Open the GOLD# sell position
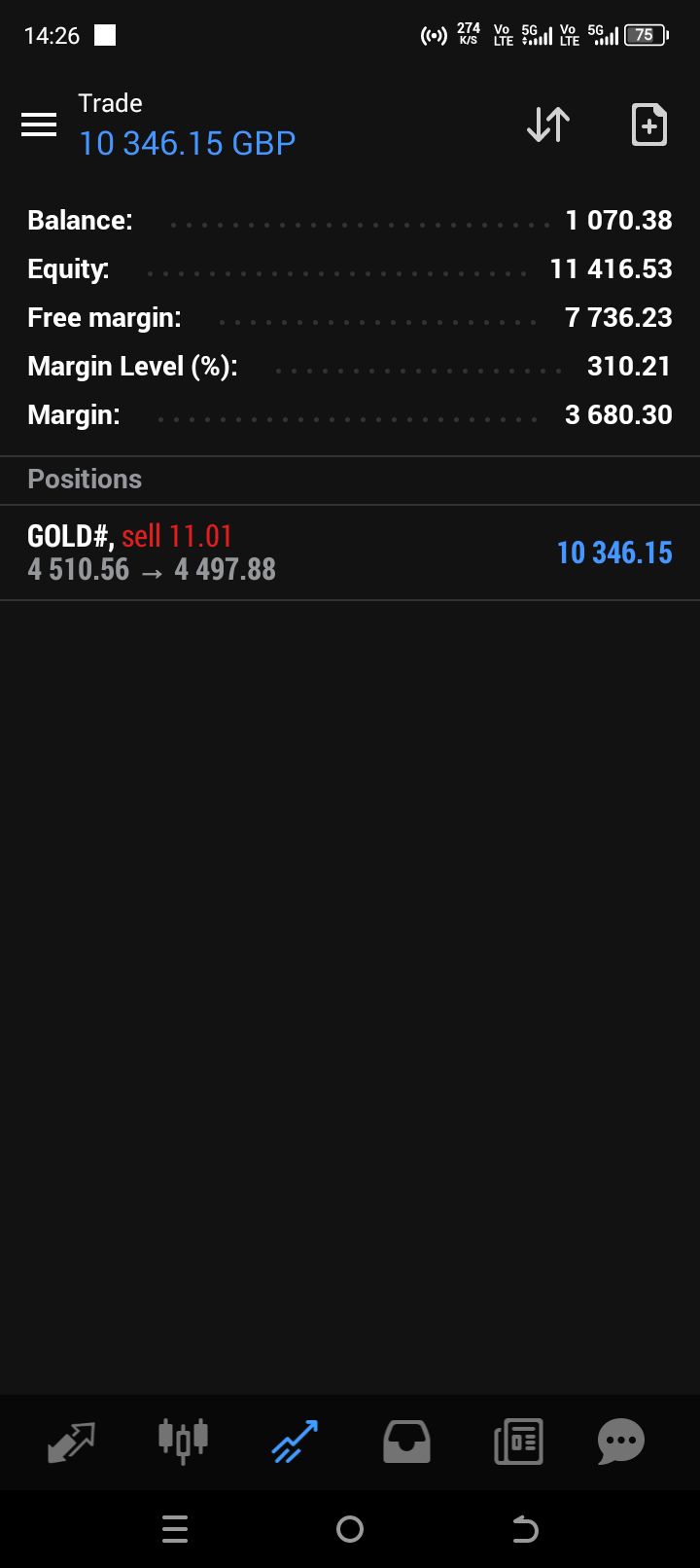The image size is (700, 1568). pos(350,552)
